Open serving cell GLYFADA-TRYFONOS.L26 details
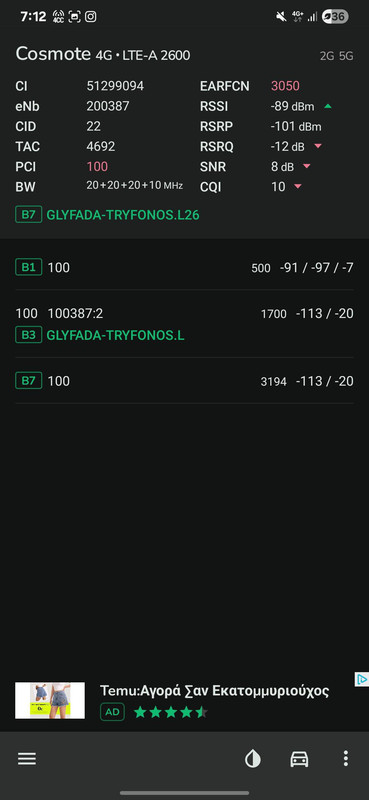 (107, 215)
